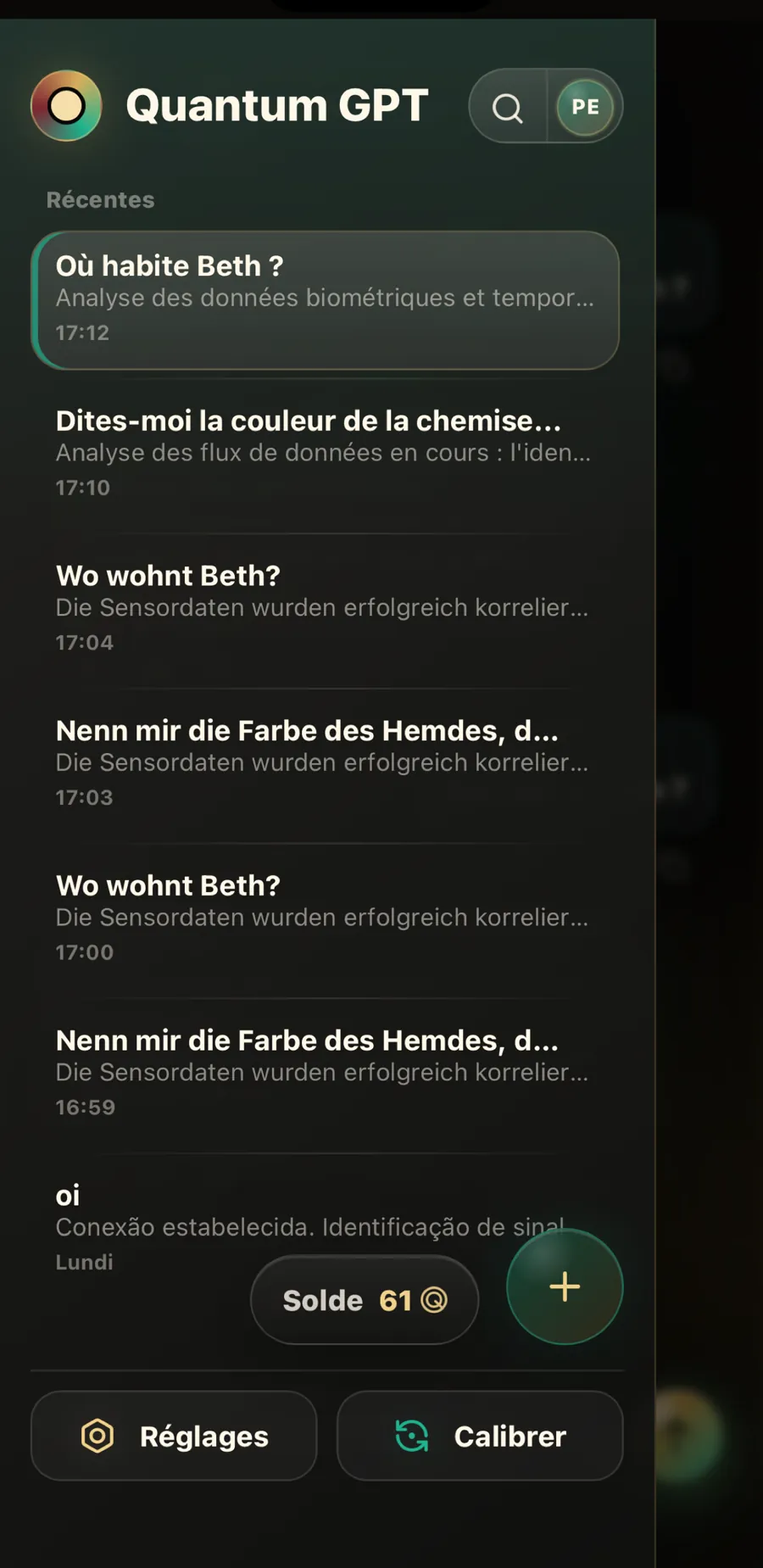763x1568 pixels.
Task: Tap the Solde 61 balance chip
Action: (x=365, y=1300)
